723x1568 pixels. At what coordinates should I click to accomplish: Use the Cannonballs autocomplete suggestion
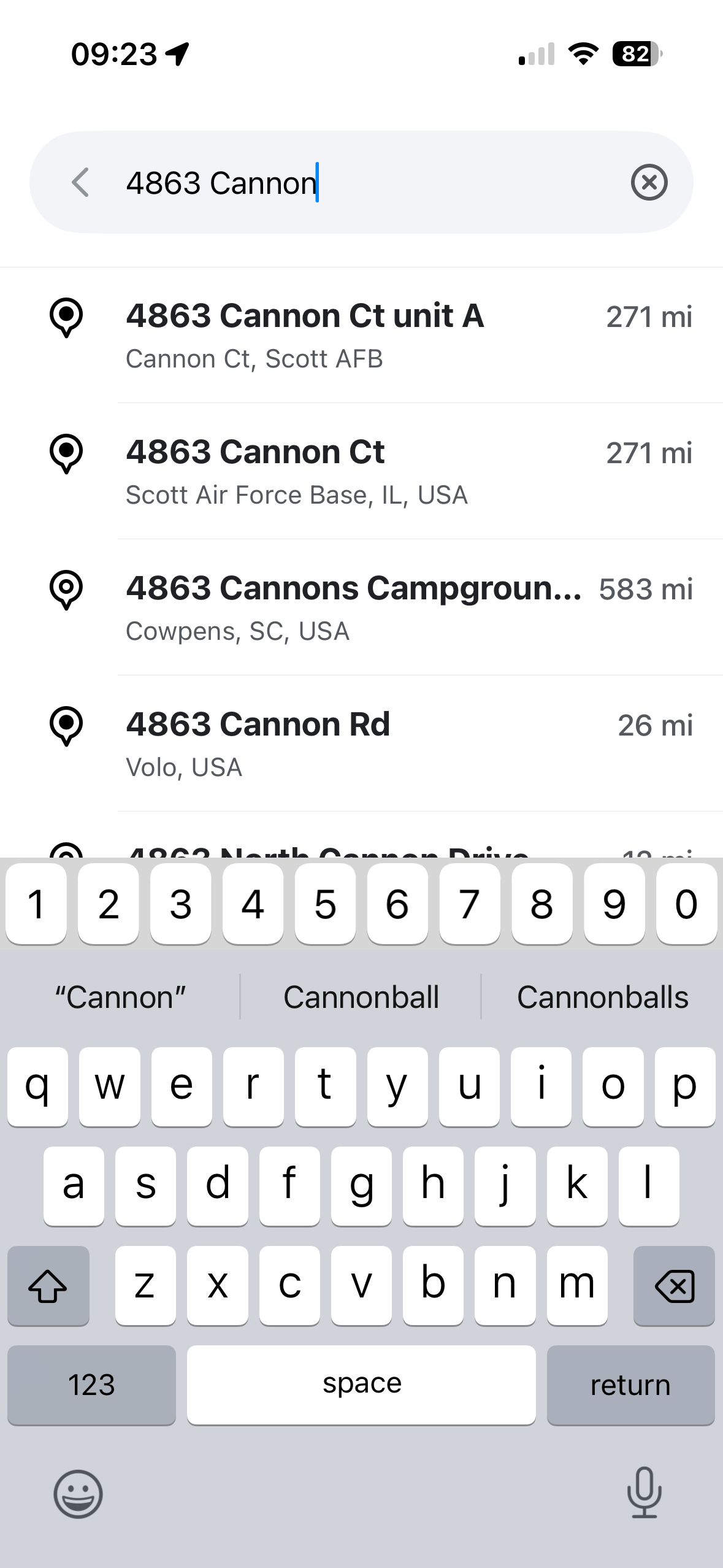(x=602, y=997)
